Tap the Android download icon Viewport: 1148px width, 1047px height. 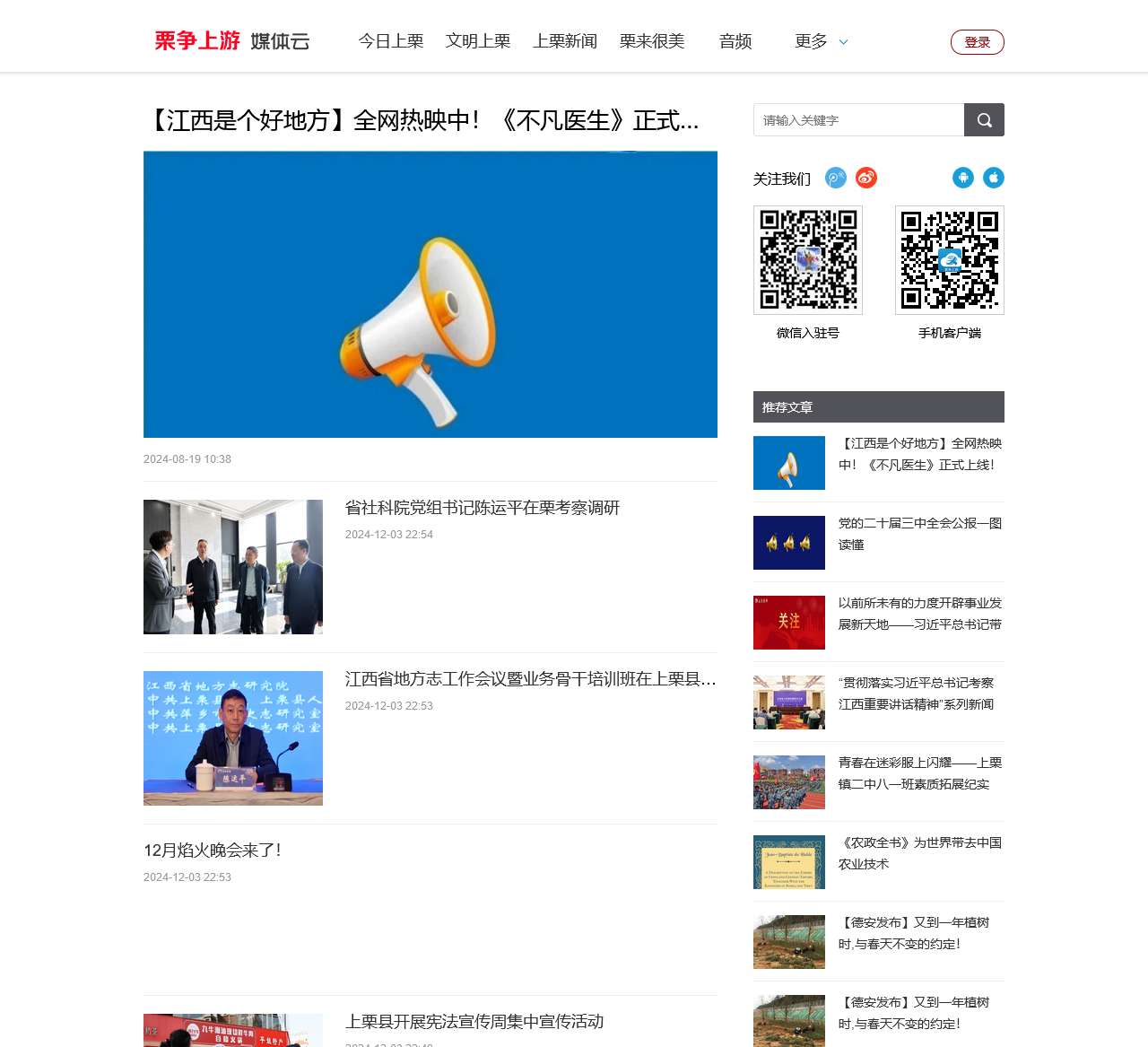click(962, 178)
